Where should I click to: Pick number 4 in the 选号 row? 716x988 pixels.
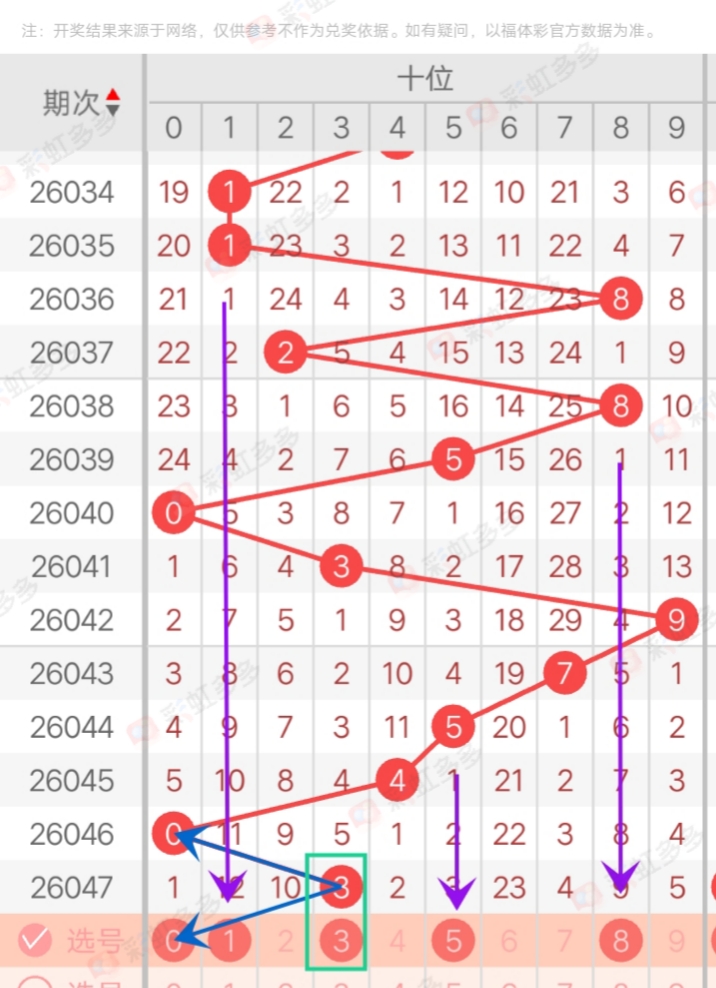398,940
